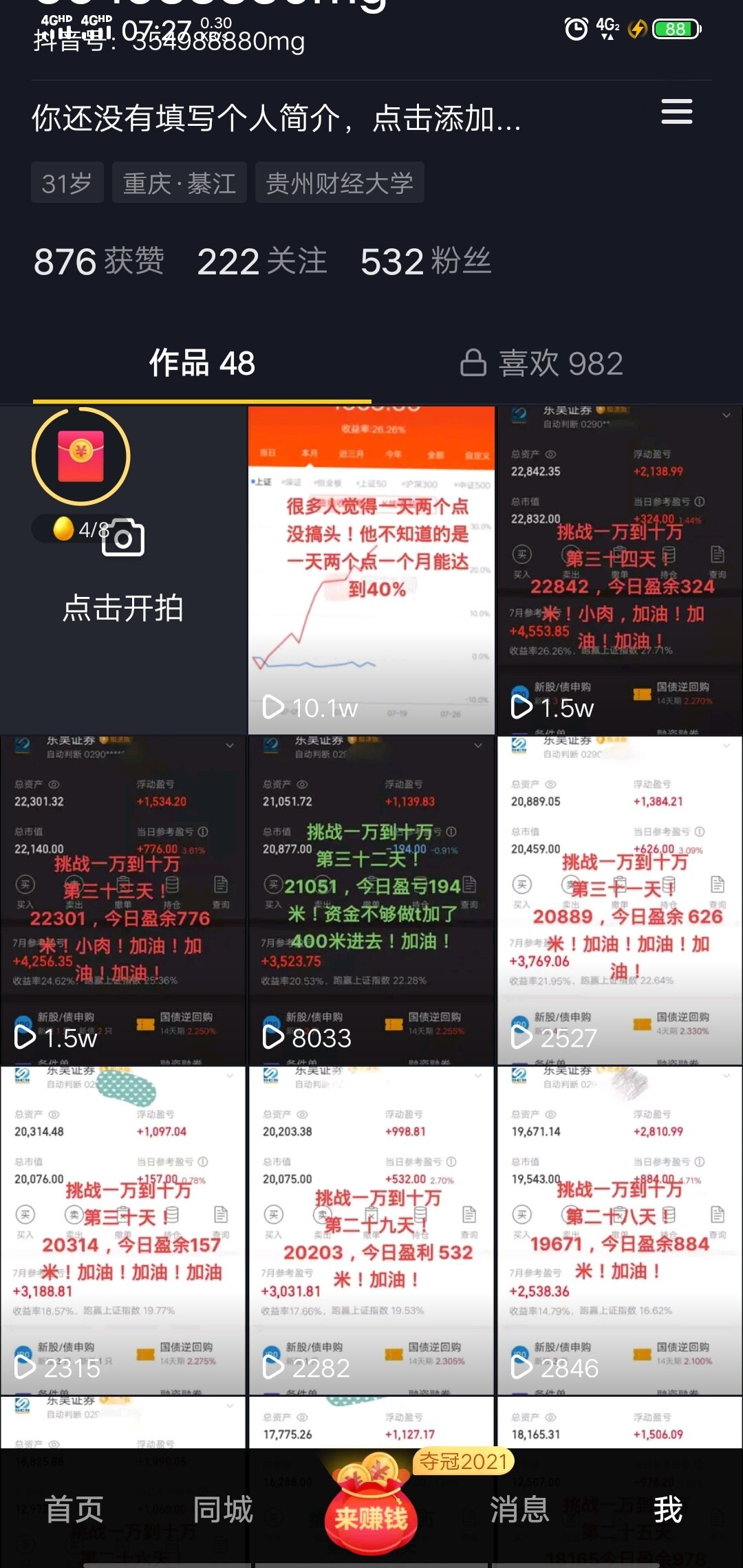Open the 第三十一天 video with 2527 plays
Image resolution: width=743 pixels, height=1568 pixels.
point(619,900)
